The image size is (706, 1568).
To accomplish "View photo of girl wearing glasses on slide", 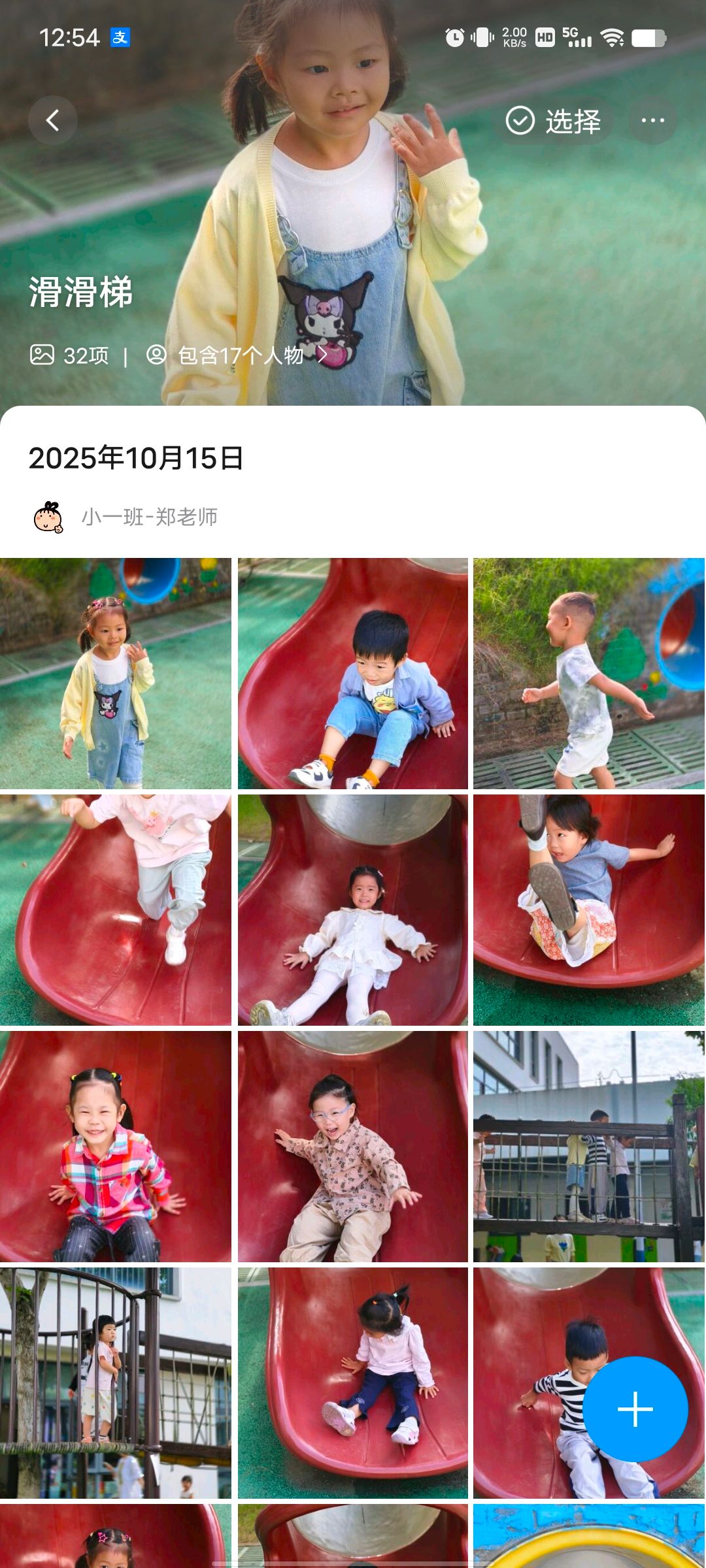I will (353, 1146).
